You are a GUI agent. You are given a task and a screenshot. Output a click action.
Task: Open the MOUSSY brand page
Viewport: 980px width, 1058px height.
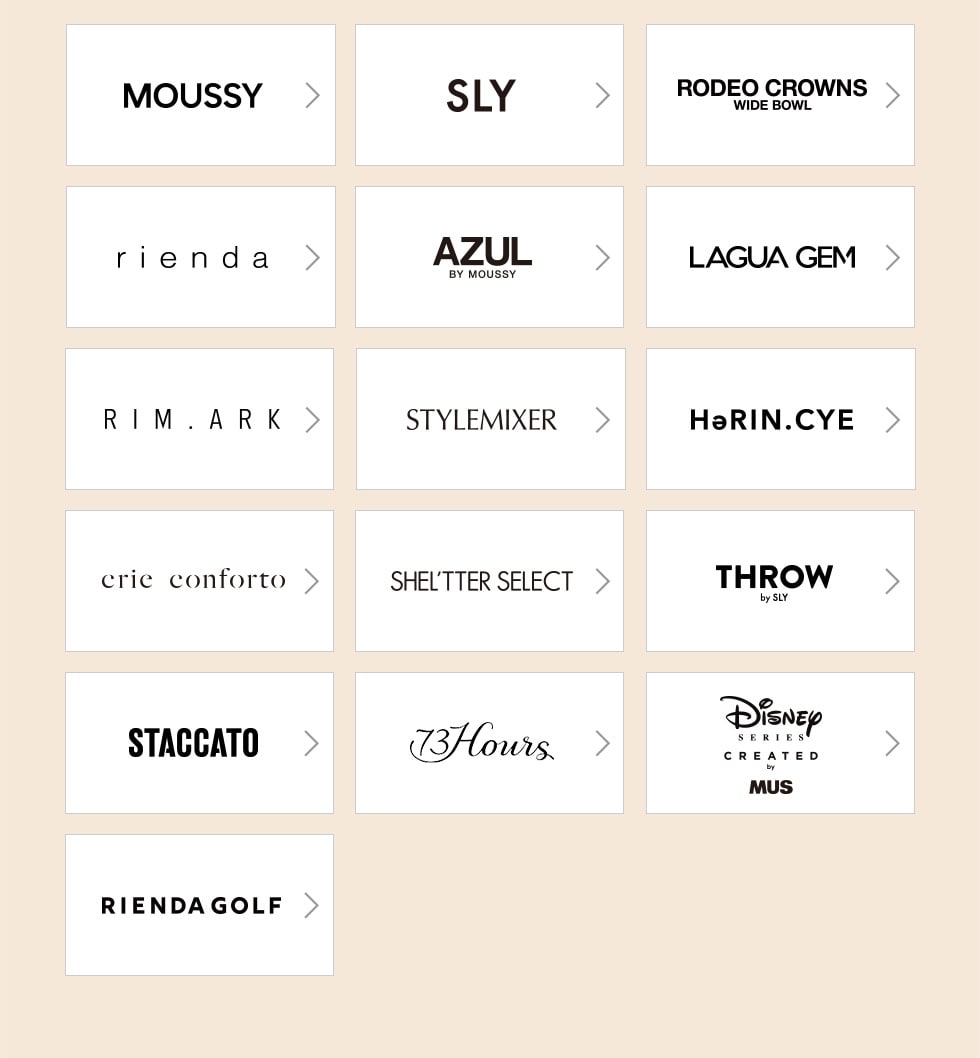click(200, 95)
